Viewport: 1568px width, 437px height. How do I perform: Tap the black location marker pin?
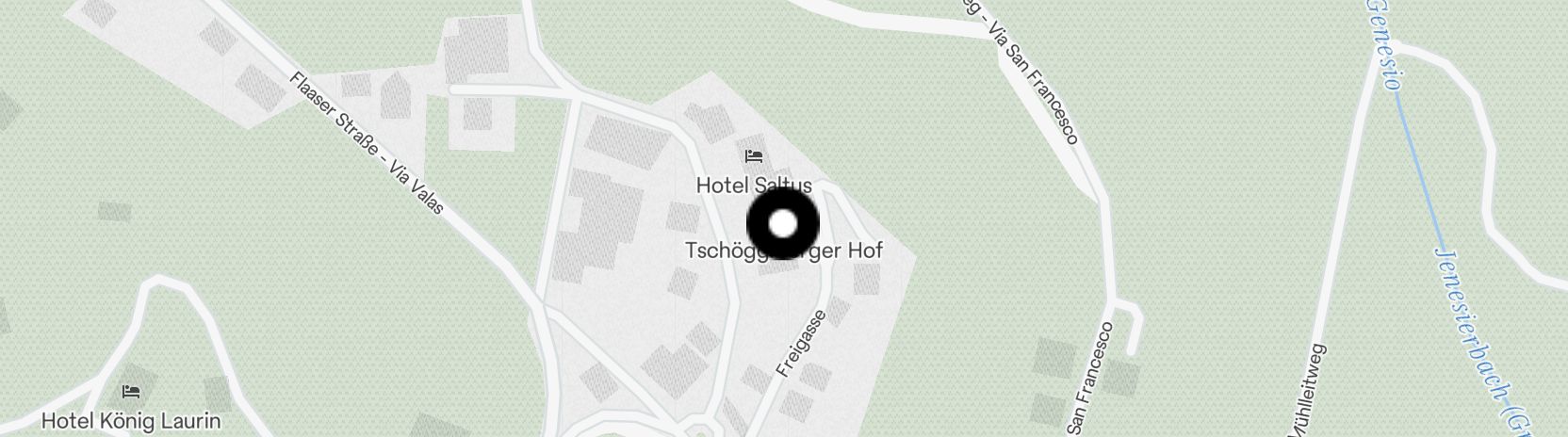click(783, 224)
